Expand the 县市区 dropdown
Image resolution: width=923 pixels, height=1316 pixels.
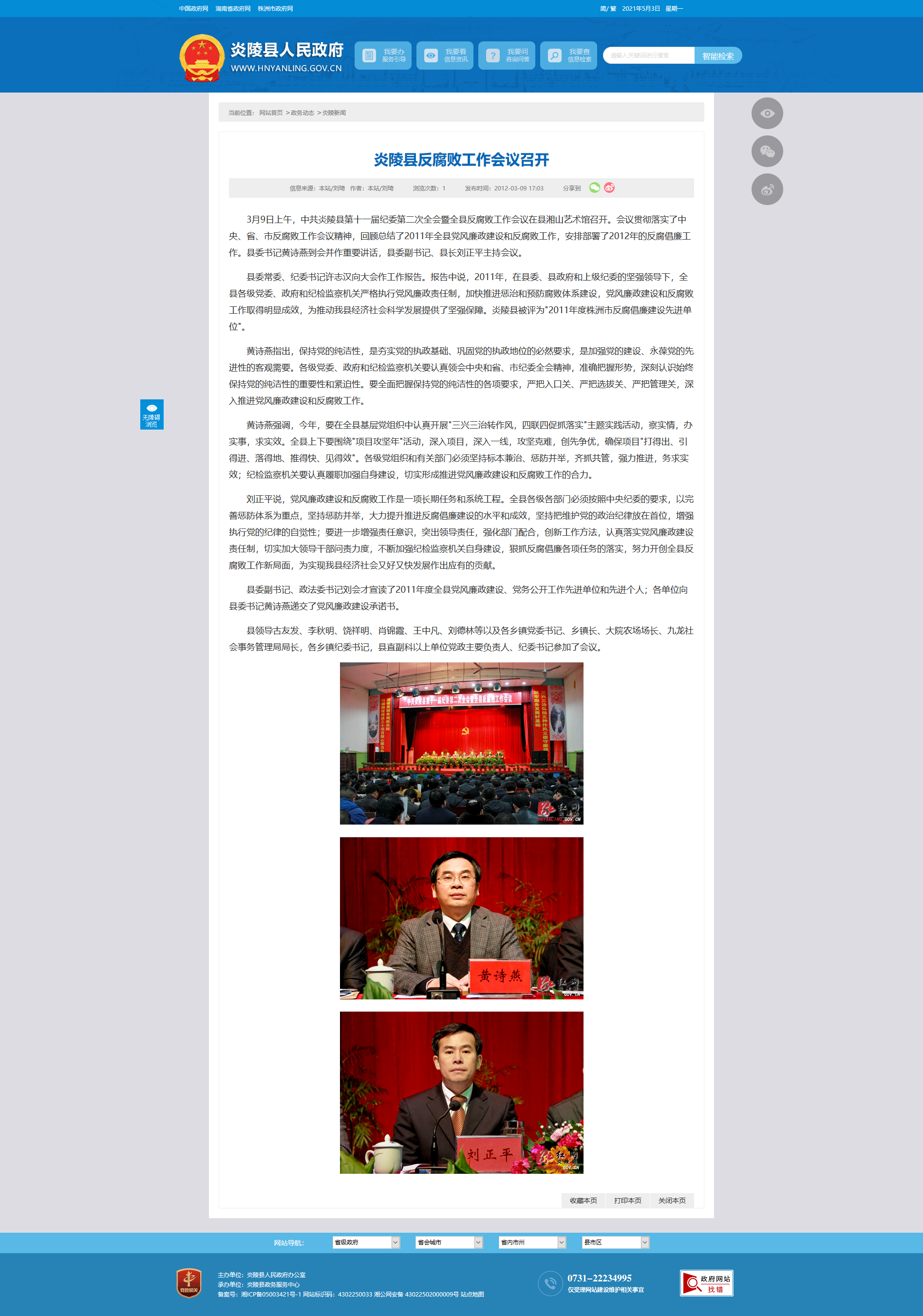(615, 1242)
